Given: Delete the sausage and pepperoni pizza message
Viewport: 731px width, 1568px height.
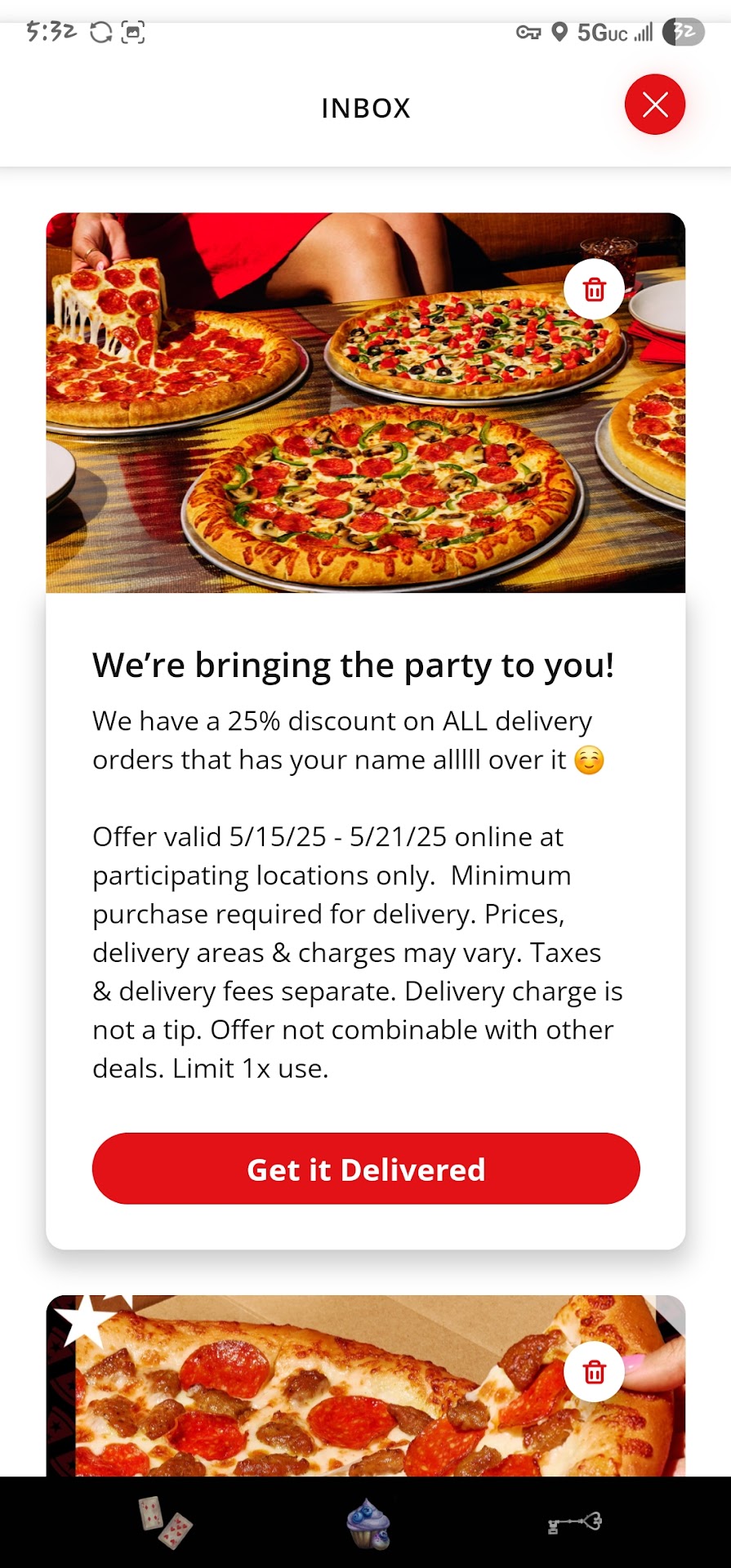Looking at the screenshot, I should [594, 1371].
